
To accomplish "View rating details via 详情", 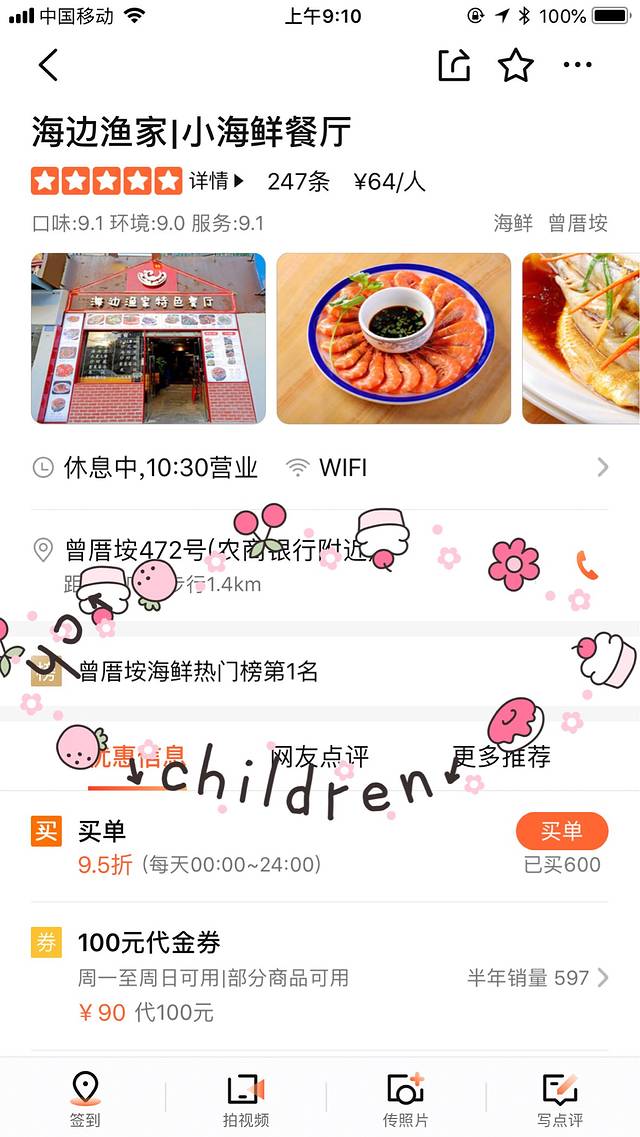I will pyautogui.click(x=216, y=181).
